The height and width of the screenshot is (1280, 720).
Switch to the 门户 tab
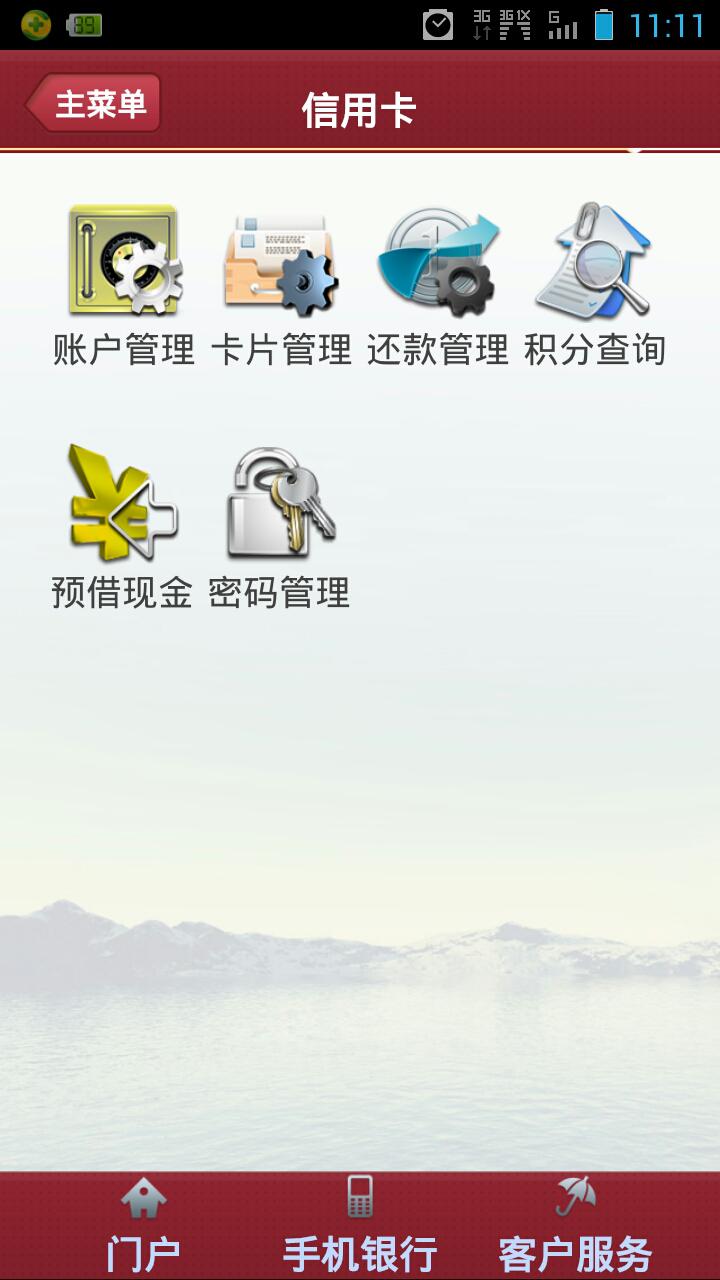coord(143,1227)
